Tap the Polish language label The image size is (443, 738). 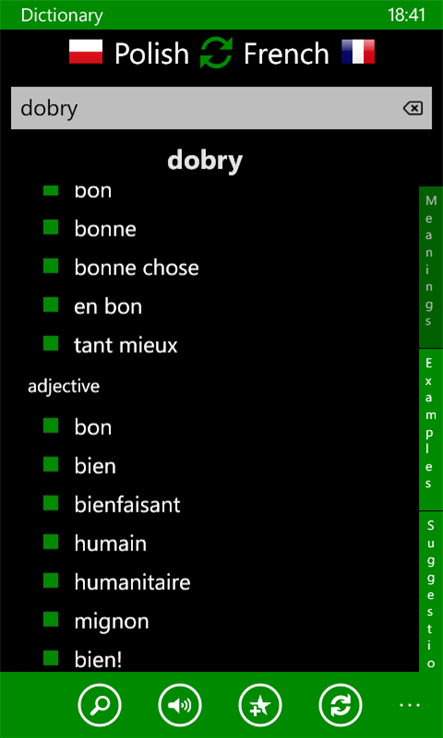(151, 53)
